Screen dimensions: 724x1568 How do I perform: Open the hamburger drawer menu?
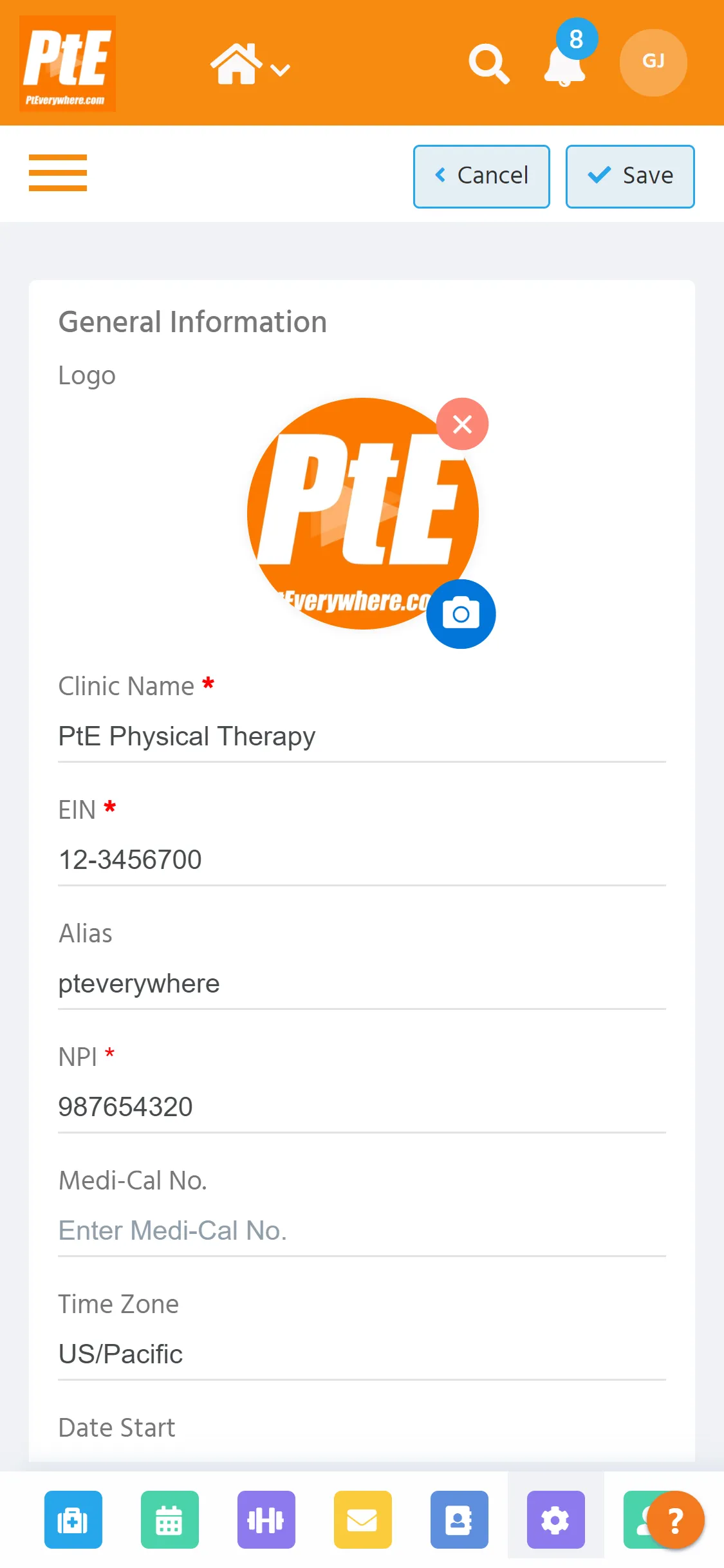coord(58,173)
